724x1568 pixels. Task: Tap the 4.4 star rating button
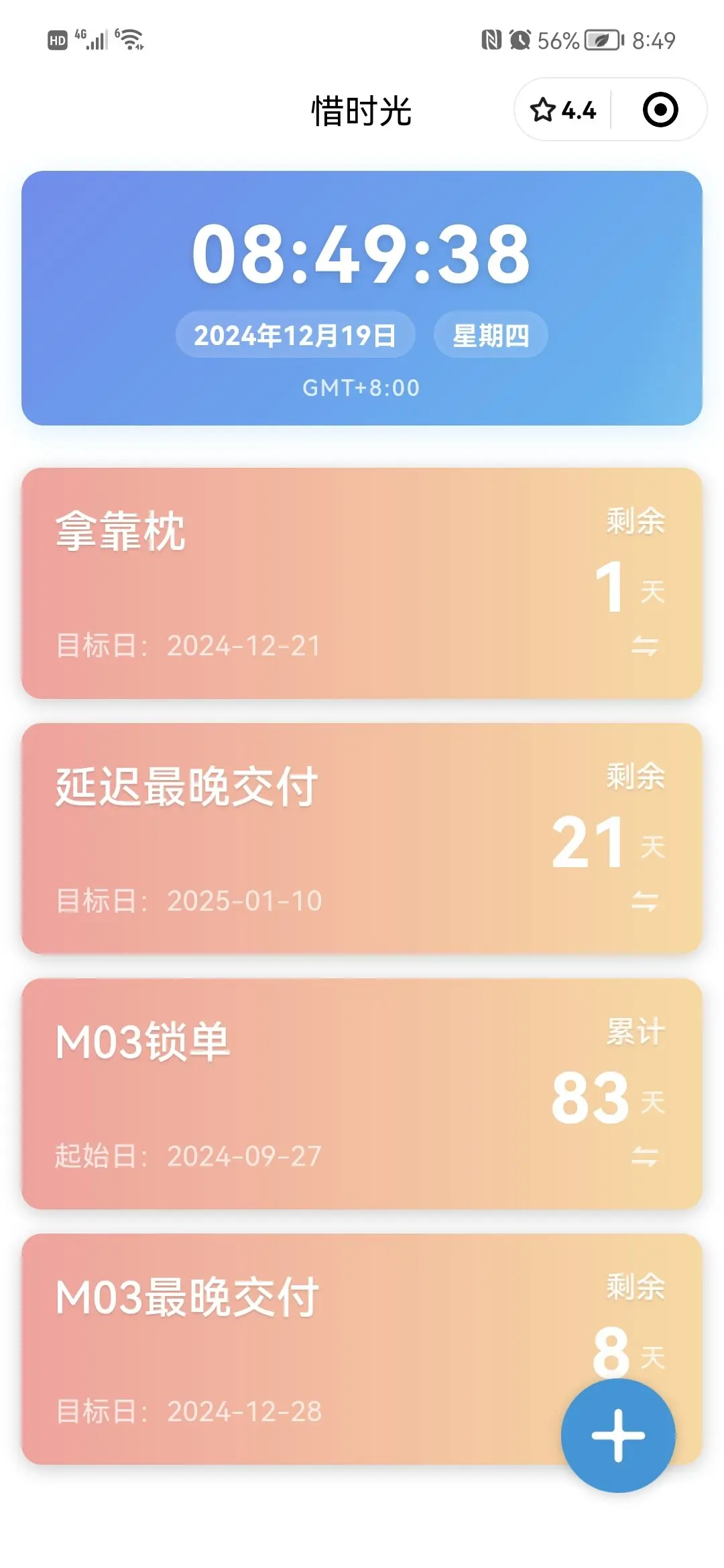click(x=563, y=110)
